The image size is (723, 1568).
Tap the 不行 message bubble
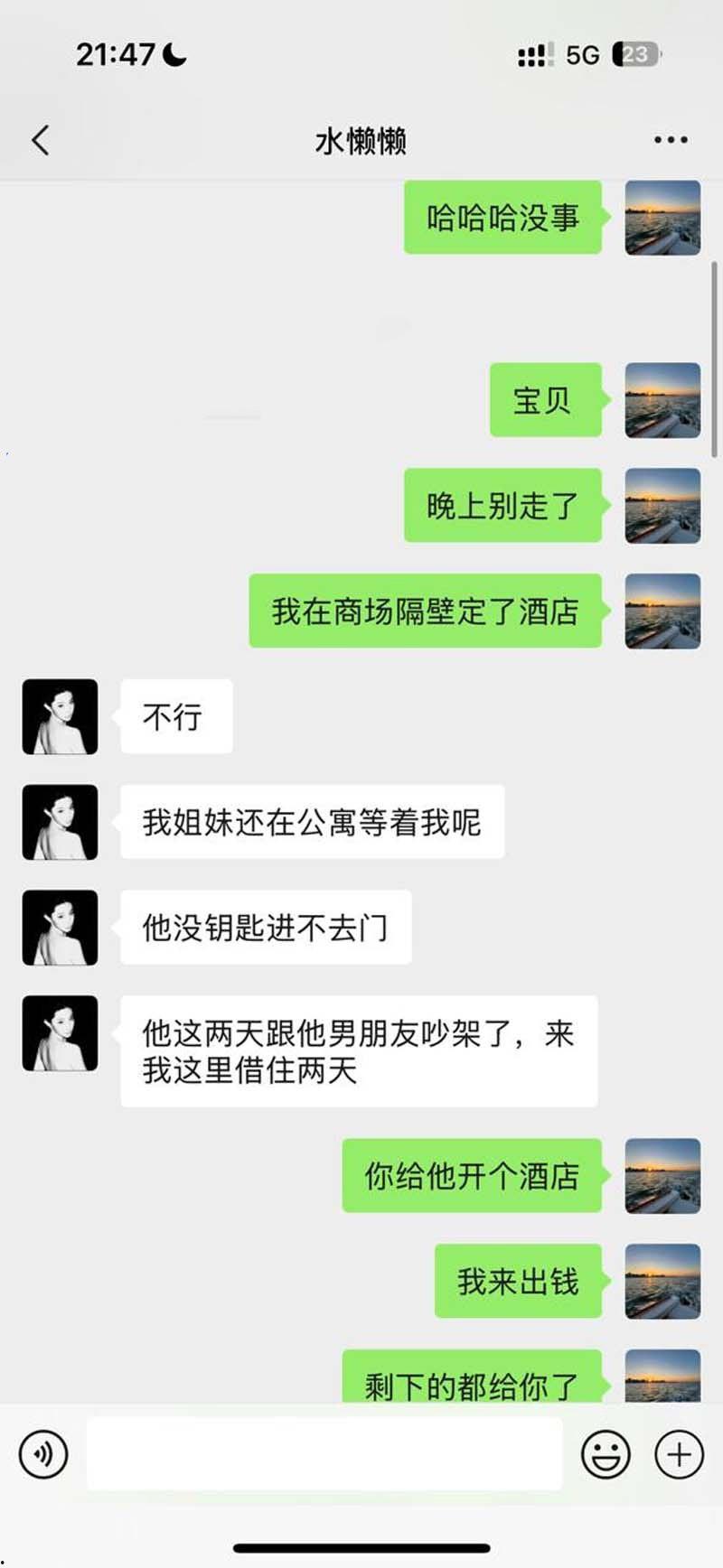175,716
